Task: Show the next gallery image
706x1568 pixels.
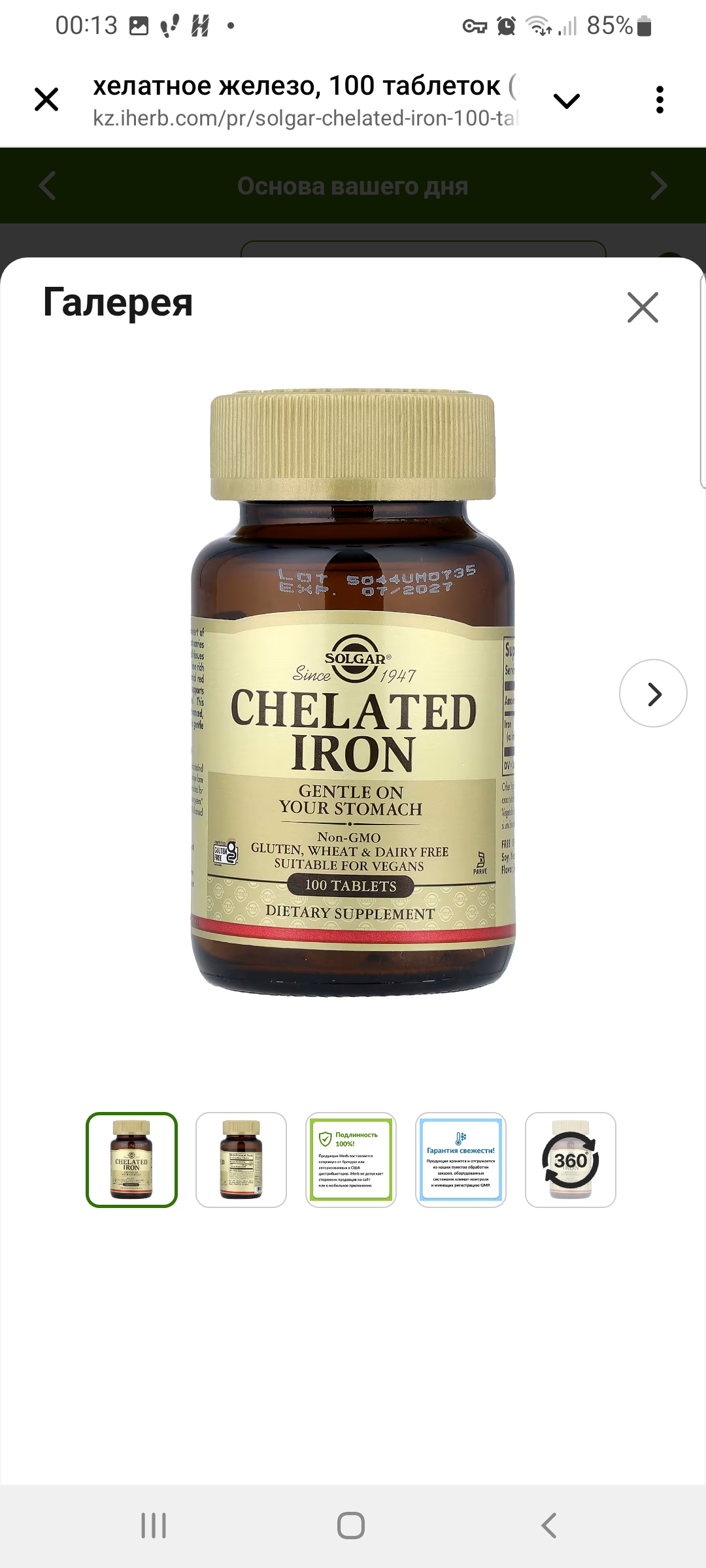Action: pos(653,694)
